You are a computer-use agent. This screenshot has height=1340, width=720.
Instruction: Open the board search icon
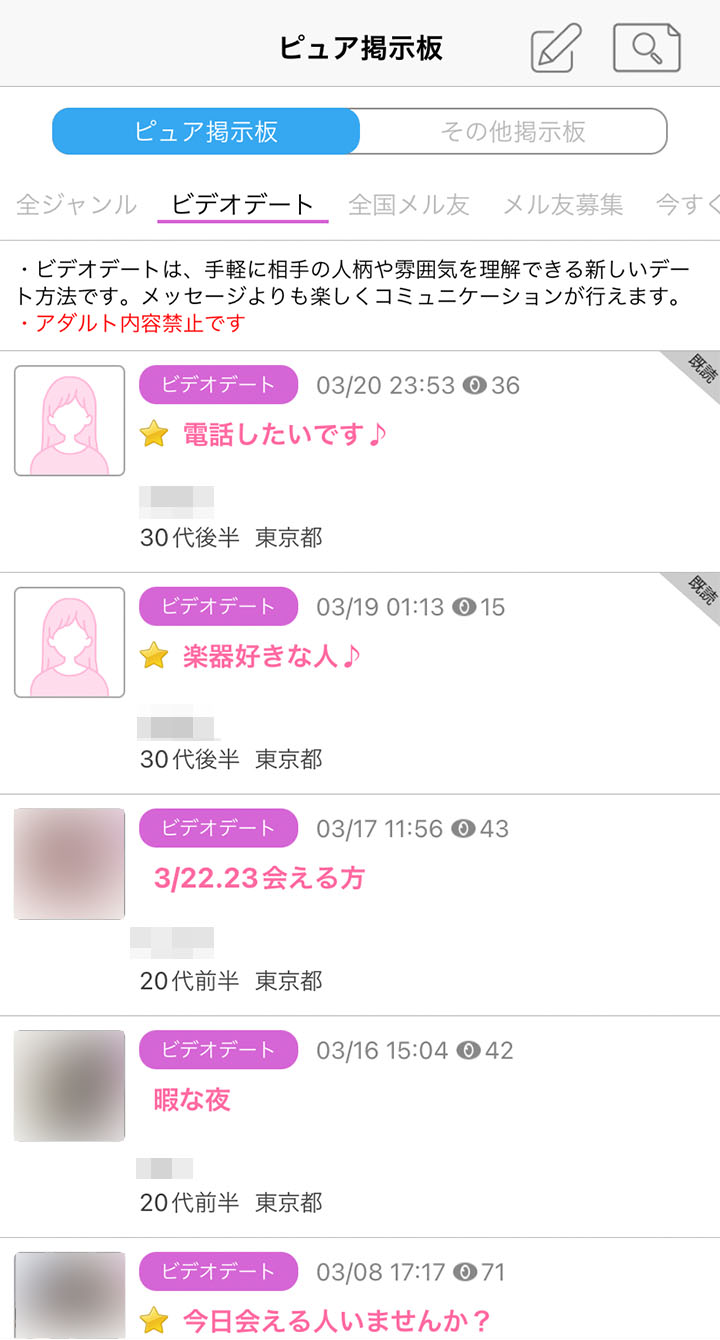click(x=646, y=47)
